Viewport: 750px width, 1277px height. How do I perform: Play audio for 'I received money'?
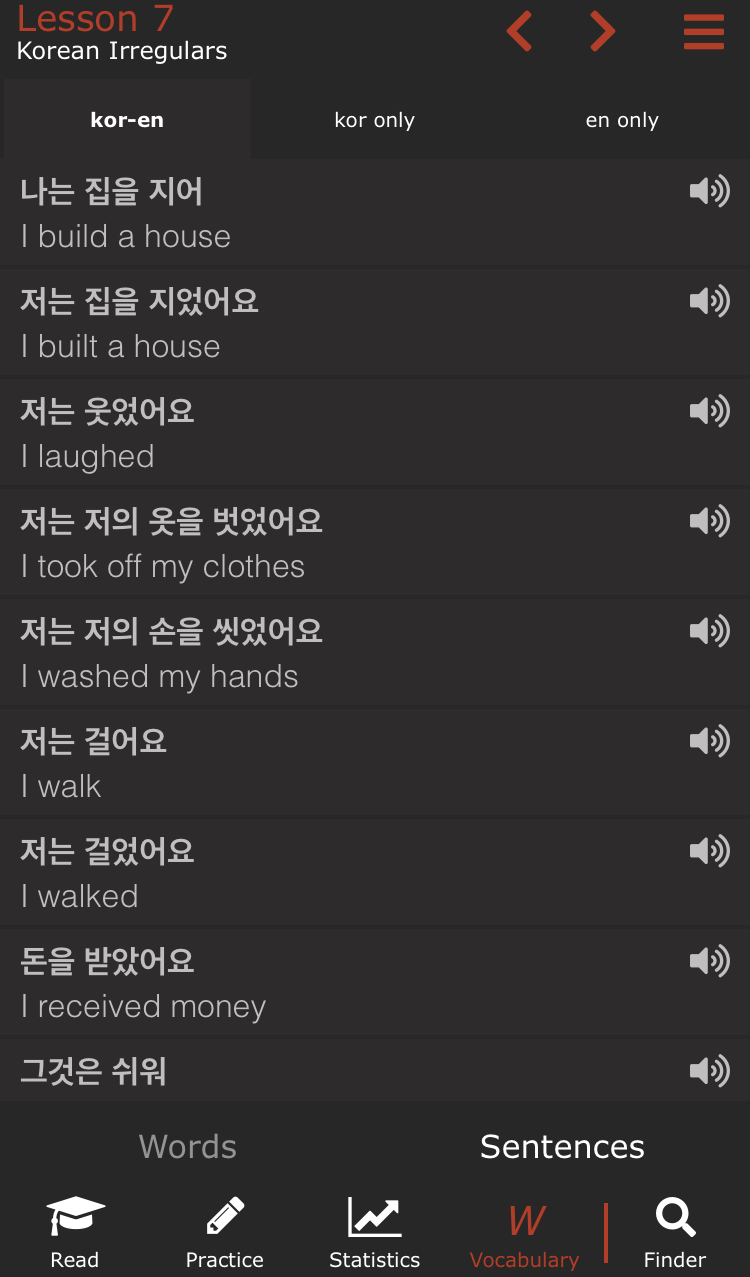710,961
